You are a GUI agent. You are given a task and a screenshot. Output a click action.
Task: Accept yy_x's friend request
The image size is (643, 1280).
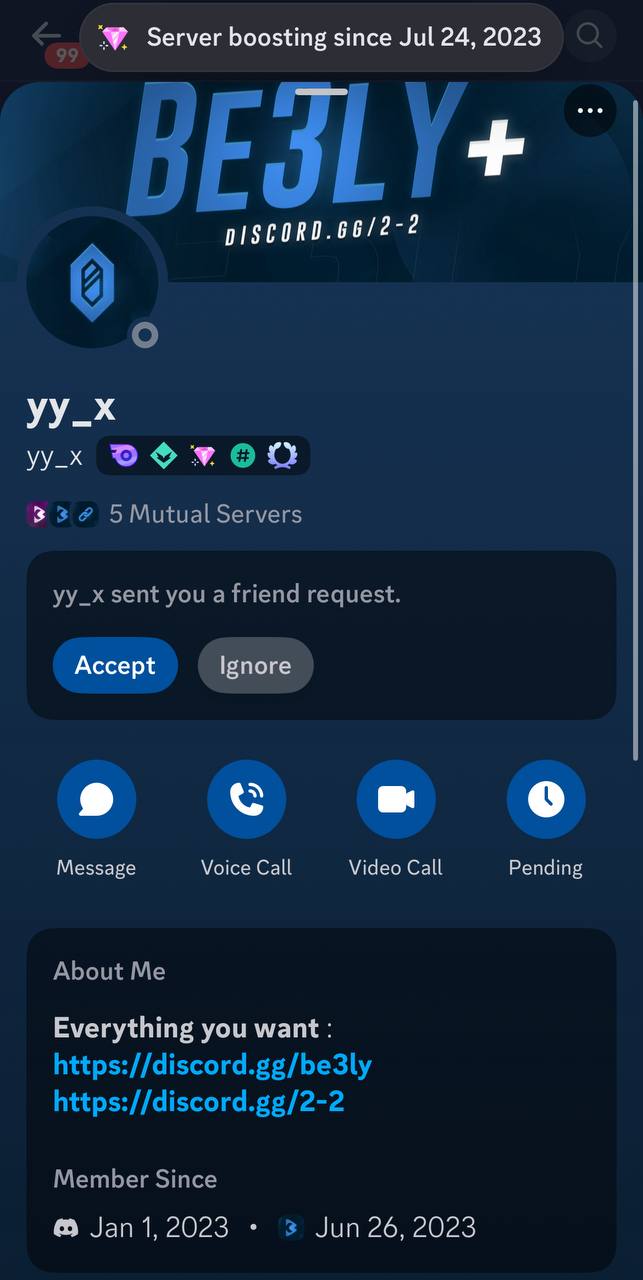tap(115, 666)
